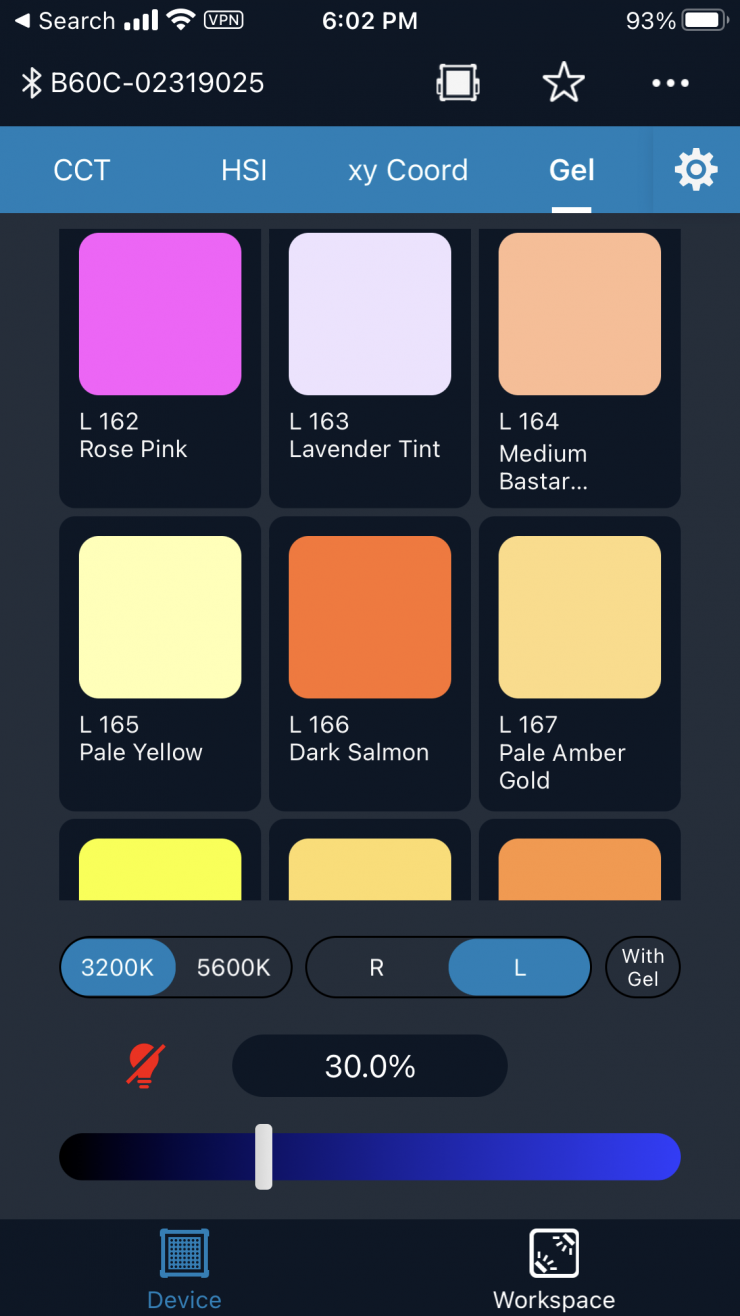Tap the star favorites icon
Screen dimensions: 740x1316
pyautogui.click(x=563, y=83)
